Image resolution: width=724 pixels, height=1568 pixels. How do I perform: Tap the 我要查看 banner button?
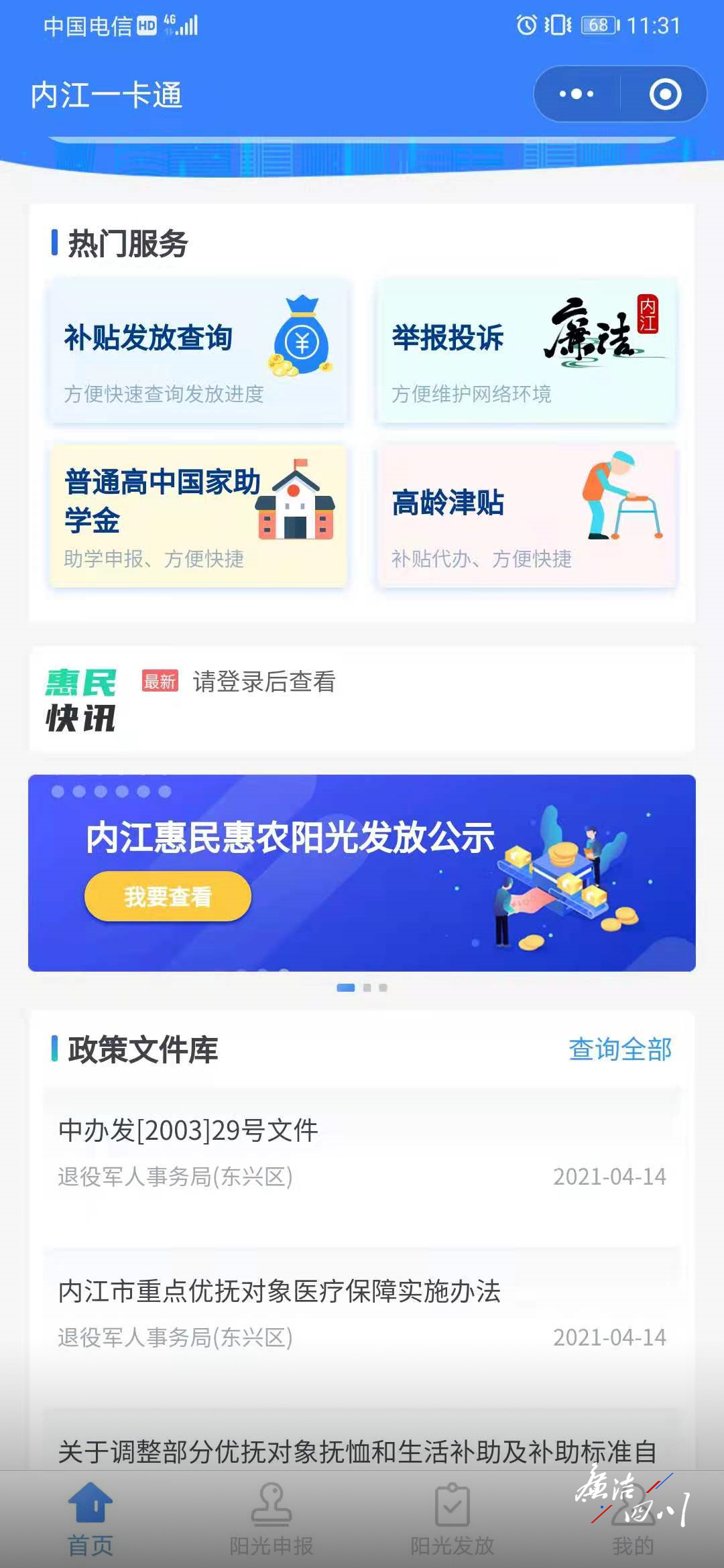tap(168, 896)
